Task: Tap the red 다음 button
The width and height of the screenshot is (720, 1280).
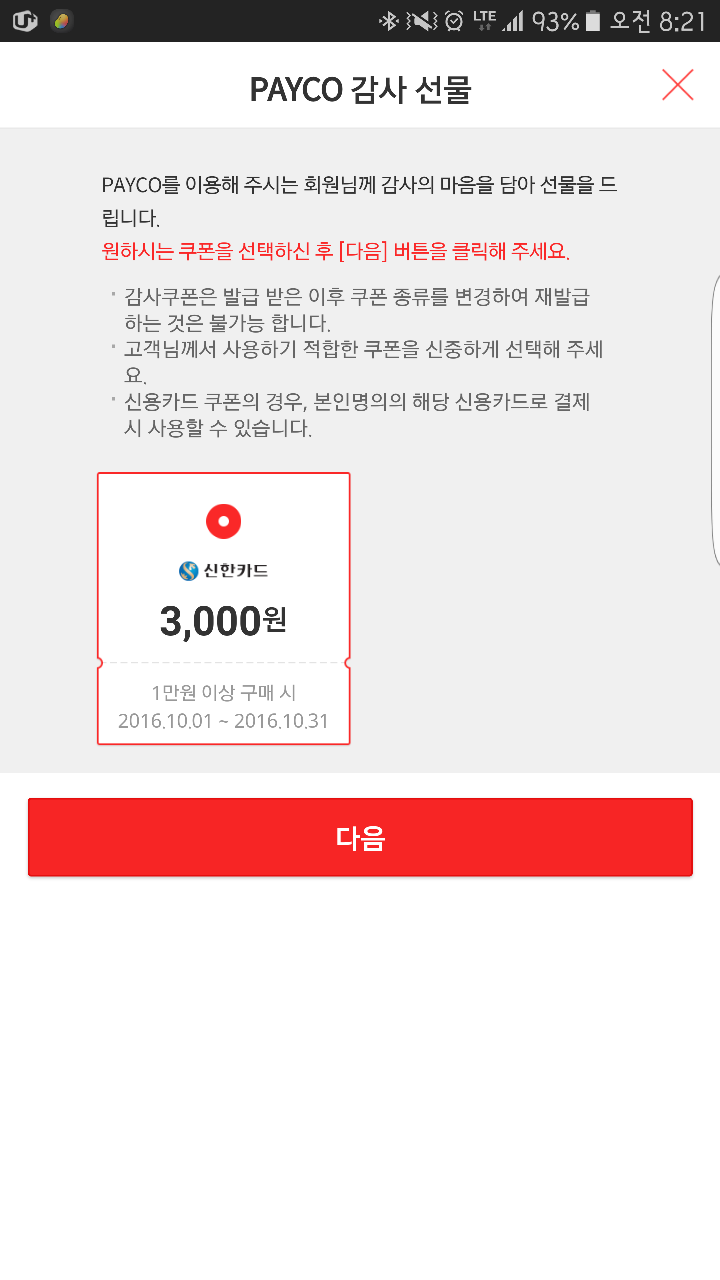Action: [360, 837]
